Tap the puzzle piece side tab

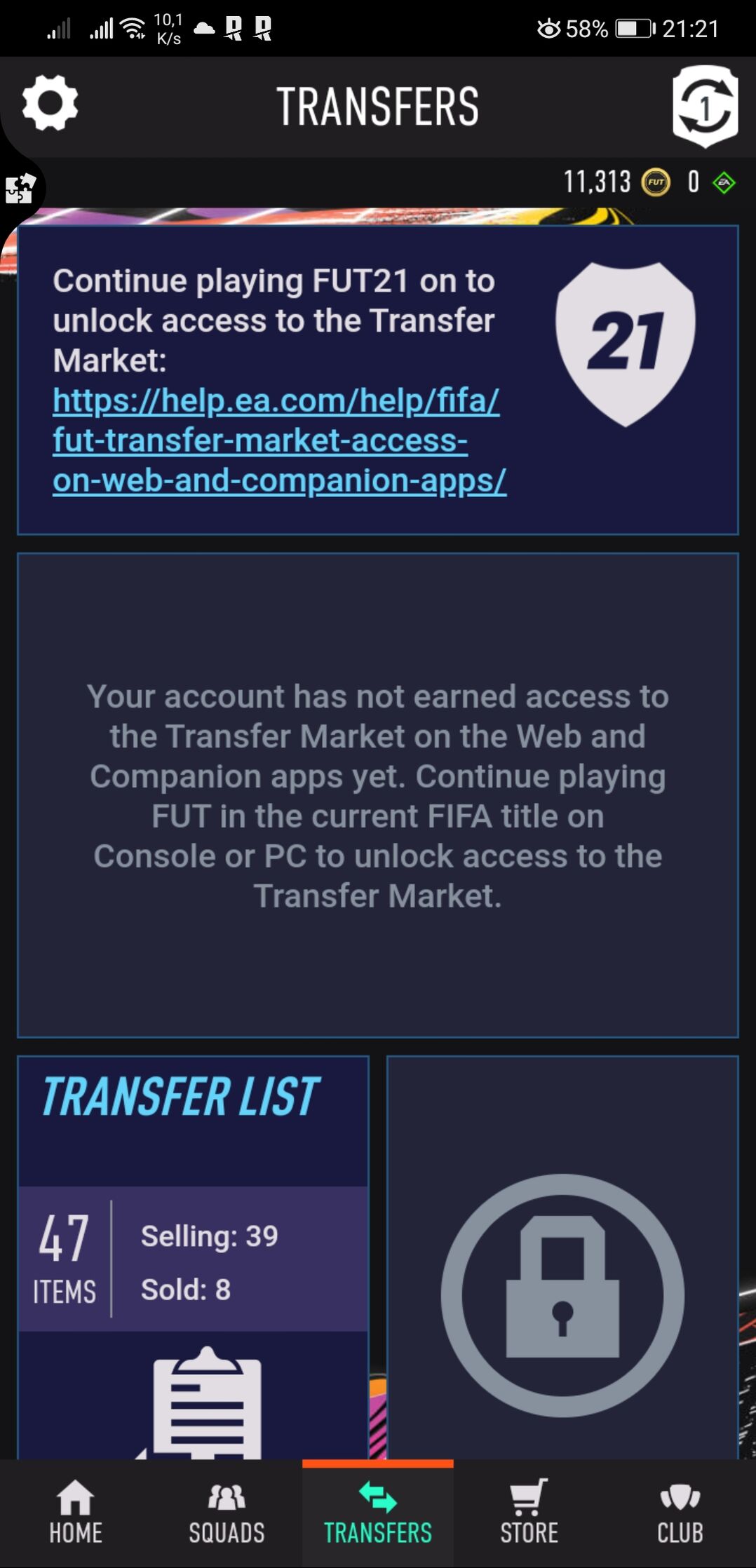click(20, 188)
